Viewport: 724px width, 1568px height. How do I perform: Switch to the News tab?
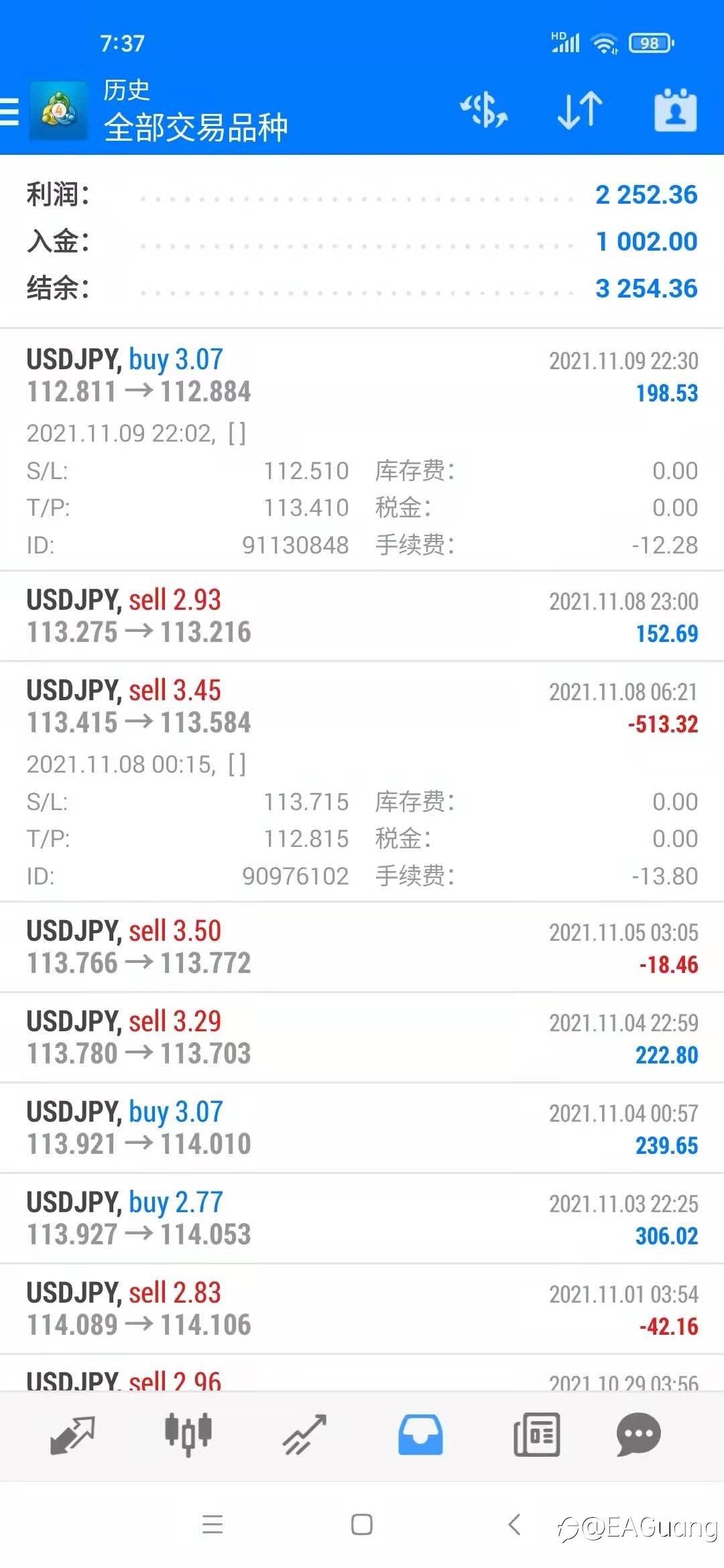tap(536, 1435)
